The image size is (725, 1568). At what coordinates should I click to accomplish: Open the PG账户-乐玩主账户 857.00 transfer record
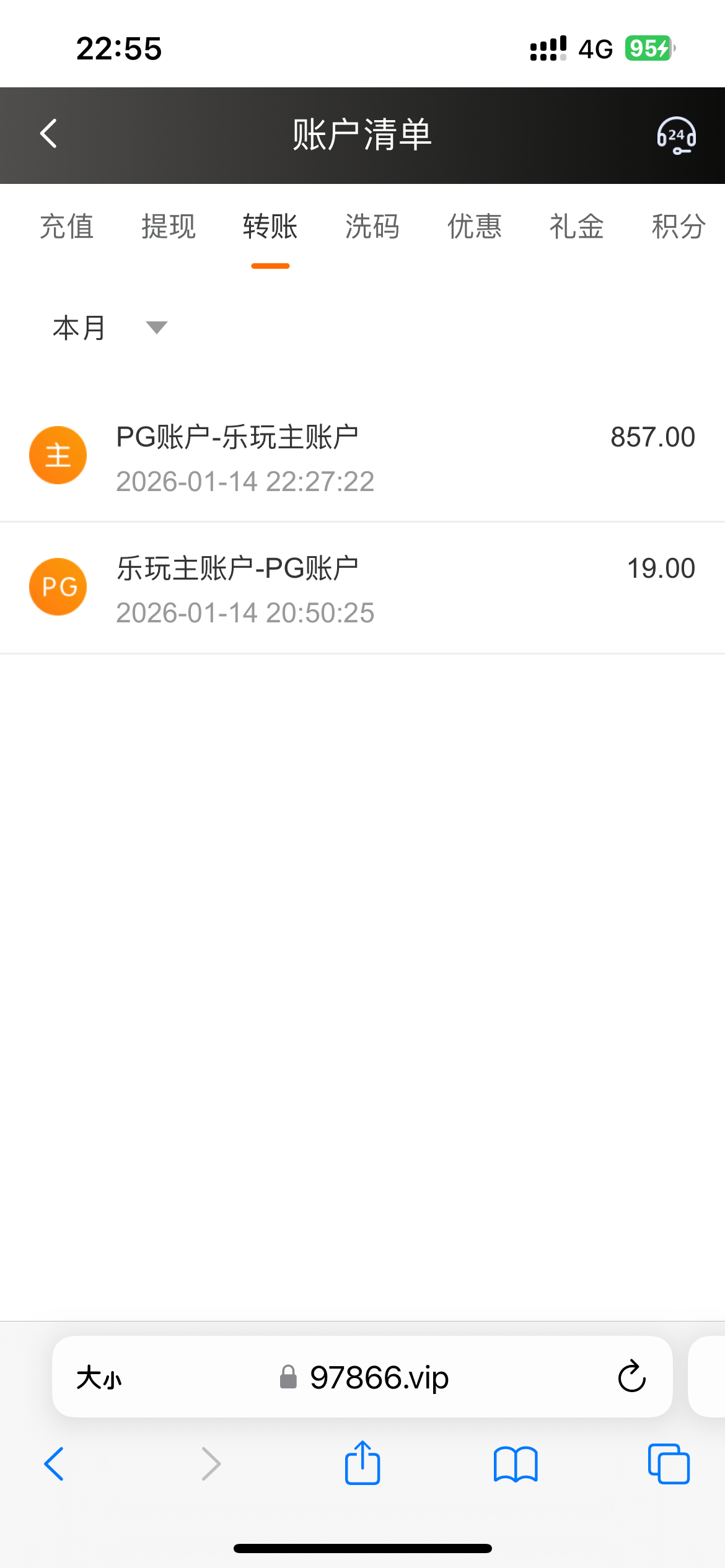tap(362, 458)
